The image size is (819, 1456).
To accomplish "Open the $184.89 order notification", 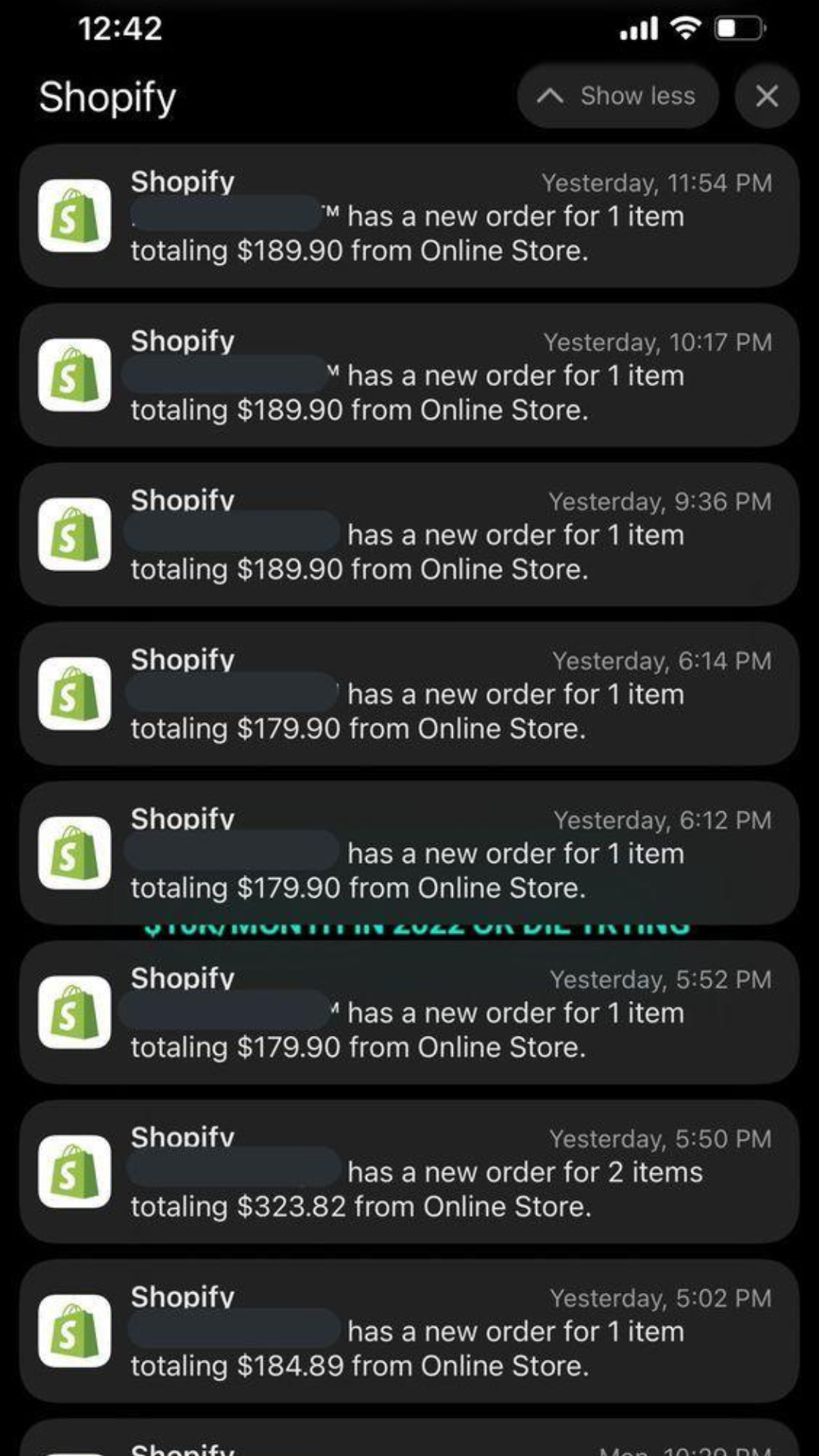I will coord(409,1331).
